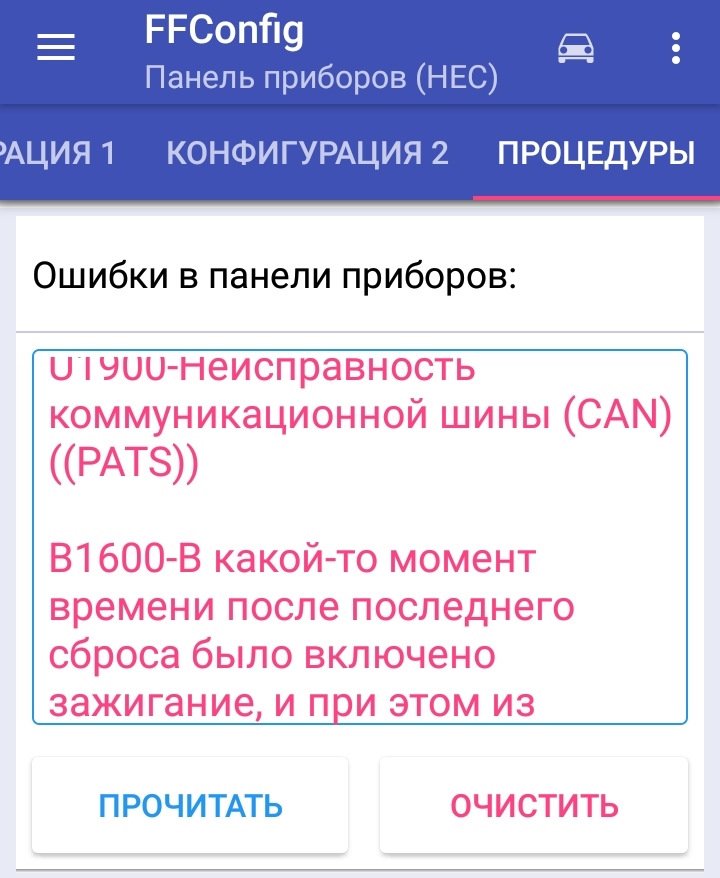This screenshot has width=720, height=878.
Task: Clear errors with the ОЧИСТИТЬ button
Action: pyautogui.click(x=534, y=805)
